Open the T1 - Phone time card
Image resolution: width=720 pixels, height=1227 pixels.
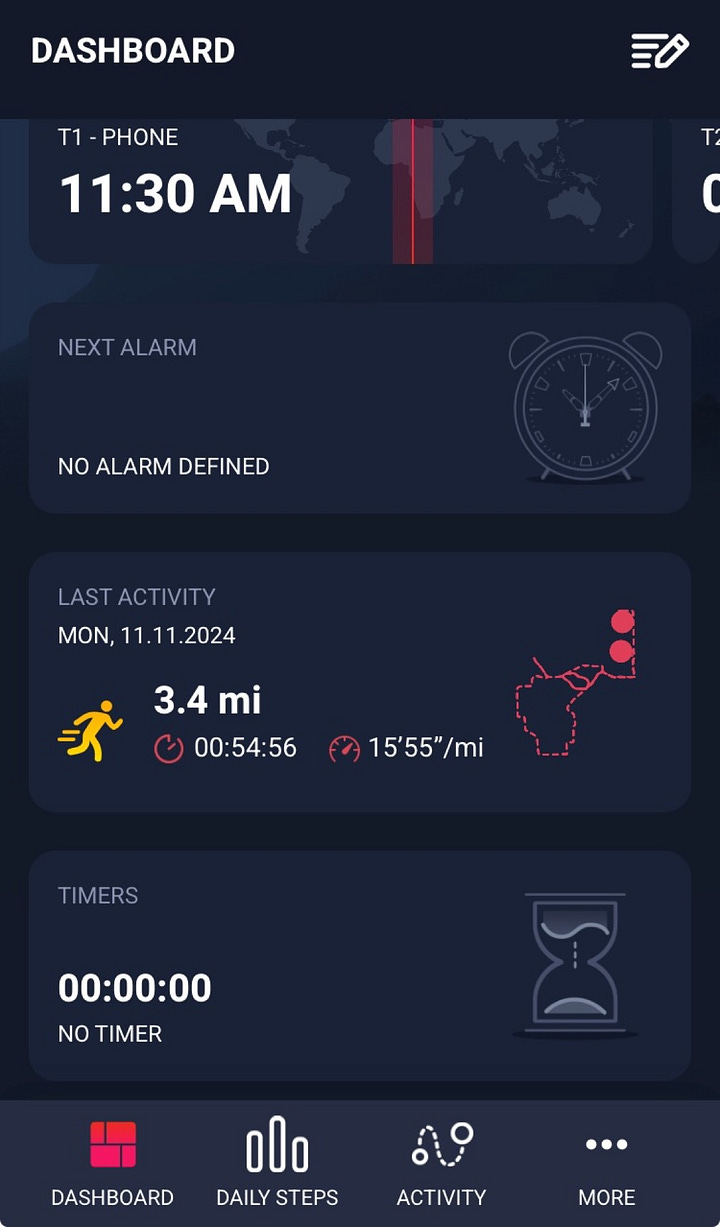coord(340,190)
